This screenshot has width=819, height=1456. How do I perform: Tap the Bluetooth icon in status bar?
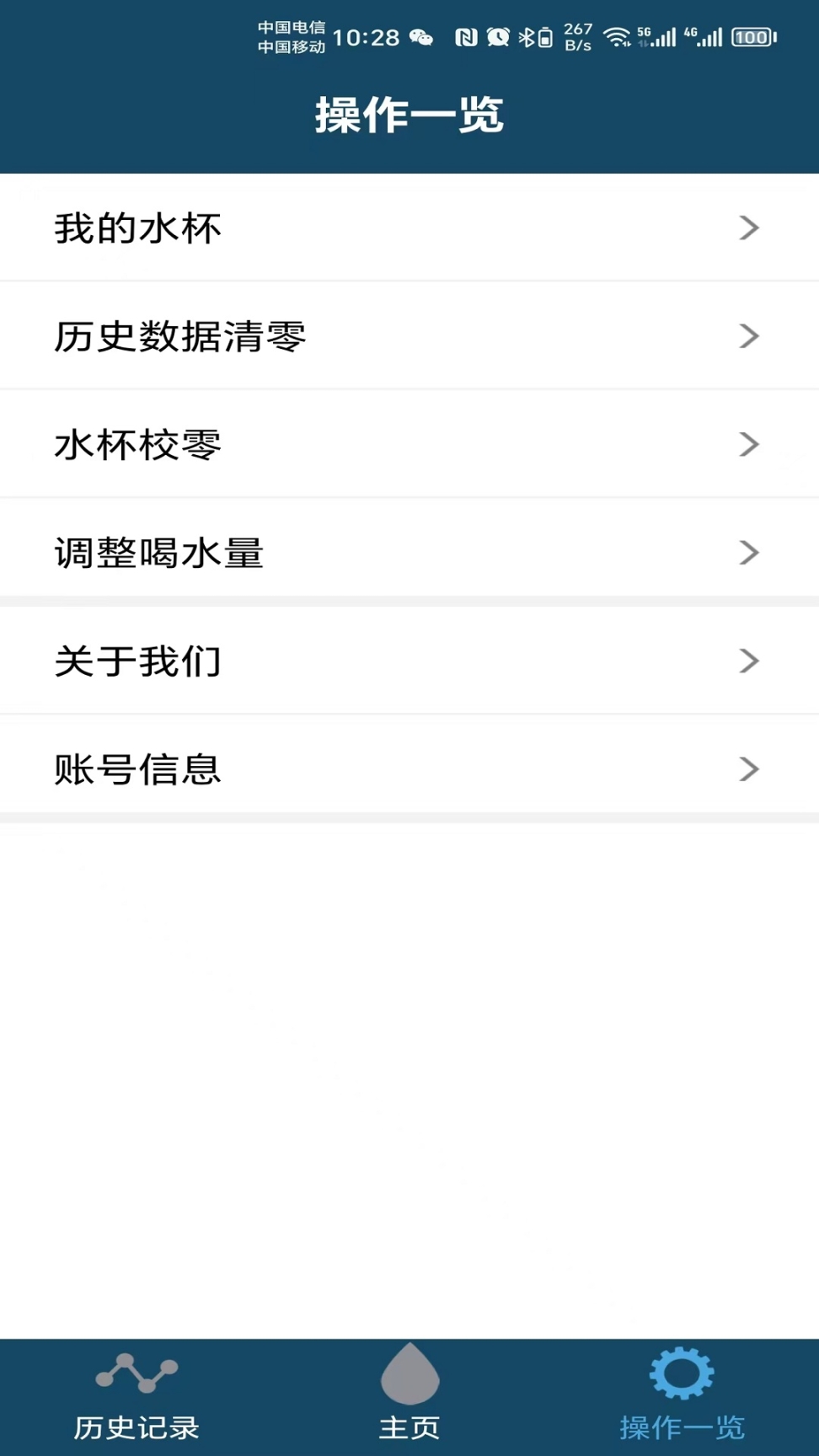click(x=527, y=37)
